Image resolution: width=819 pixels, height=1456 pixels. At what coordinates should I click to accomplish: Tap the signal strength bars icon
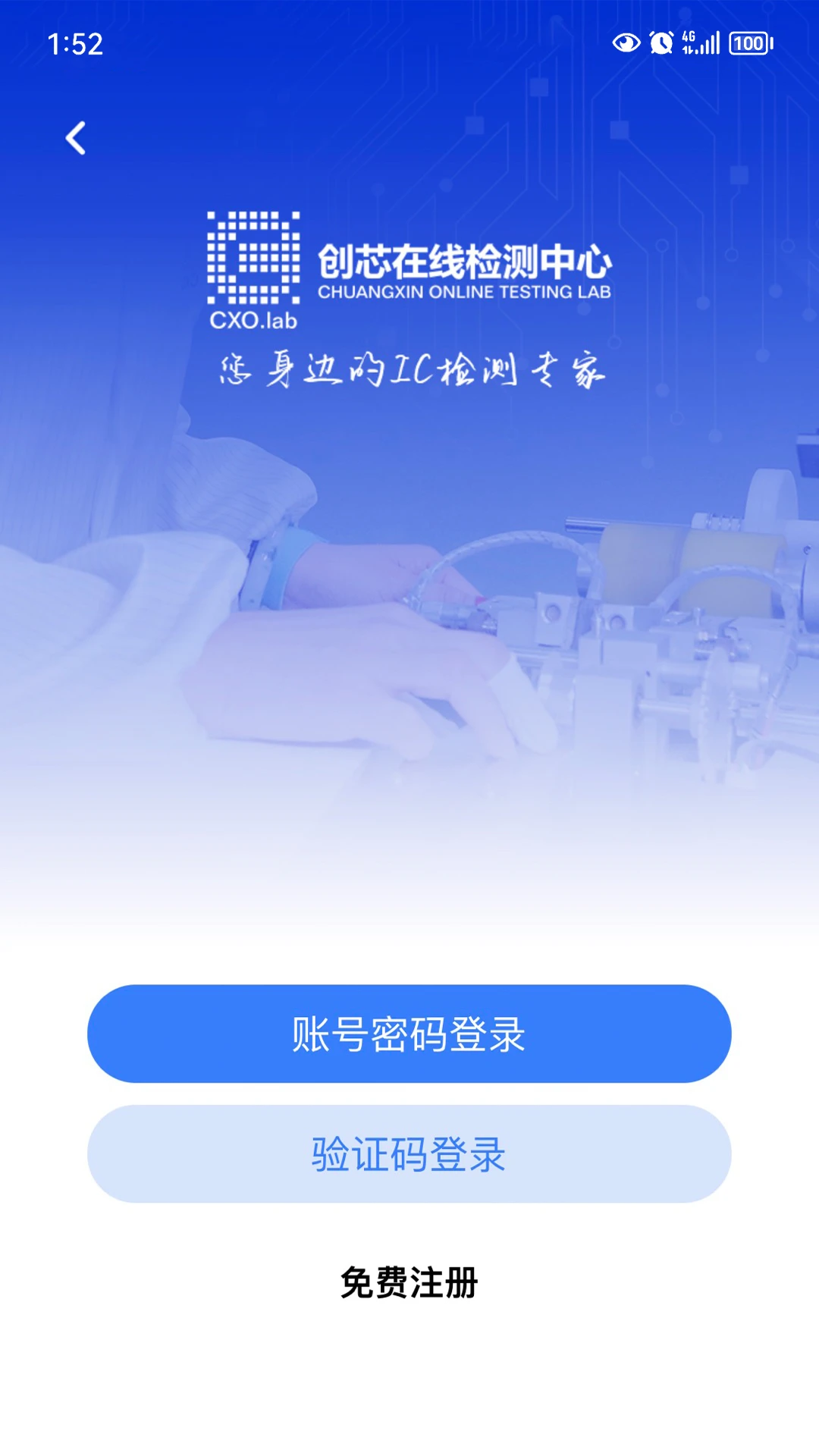pyautogui.click(x=711, y=44)
